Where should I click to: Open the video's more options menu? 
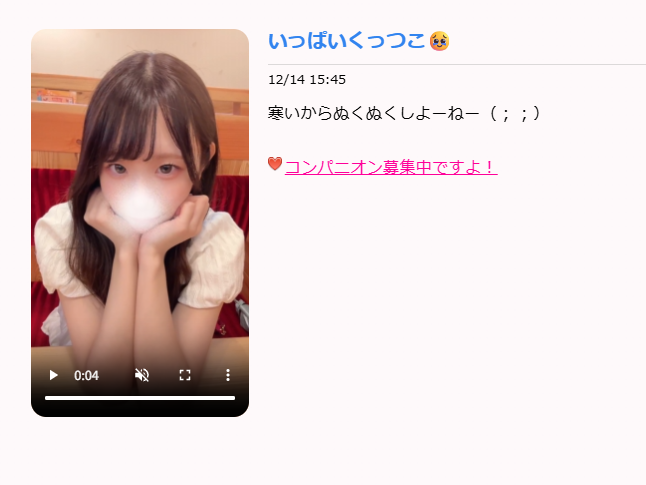coord(227,375)
